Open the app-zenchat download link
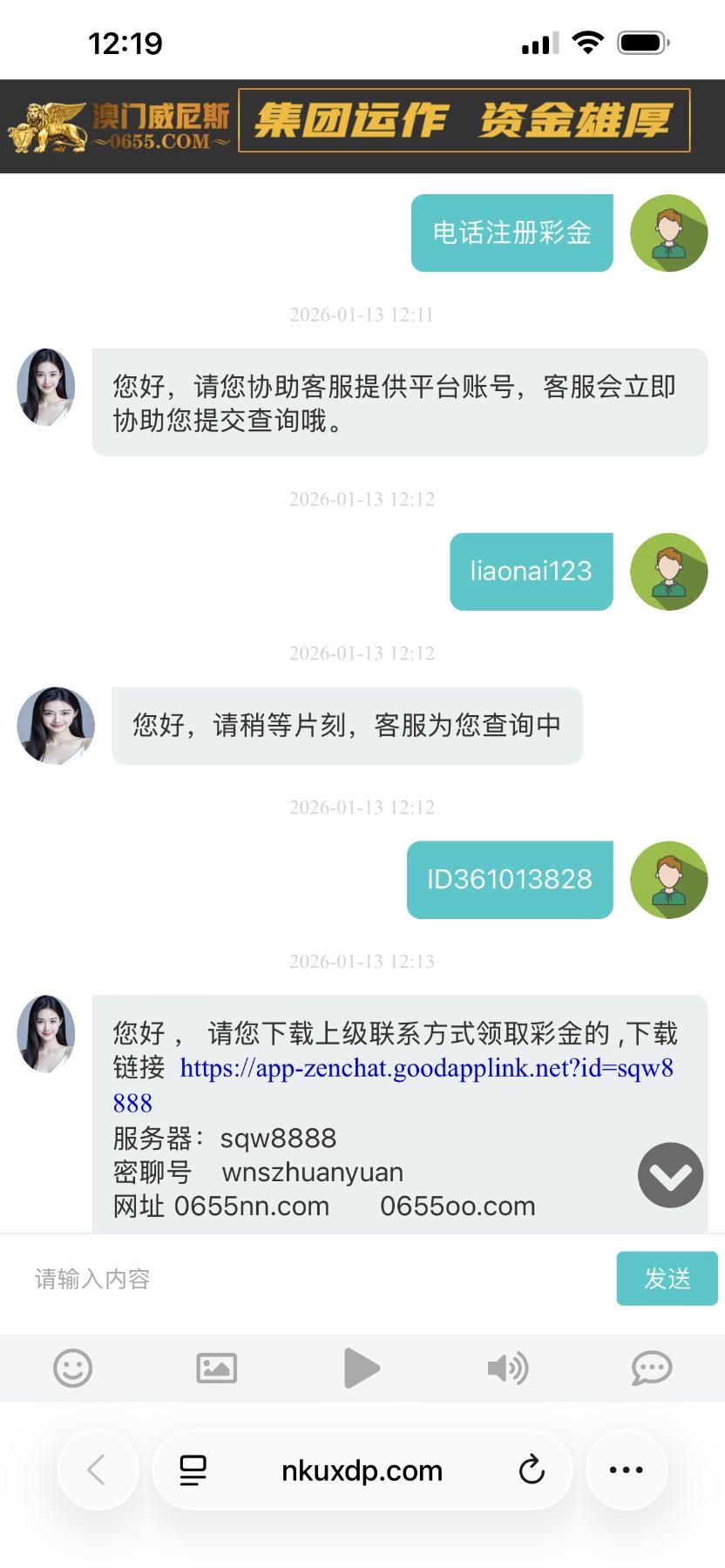Viewport: 725px width, 1568px height. pos(426,1069)
